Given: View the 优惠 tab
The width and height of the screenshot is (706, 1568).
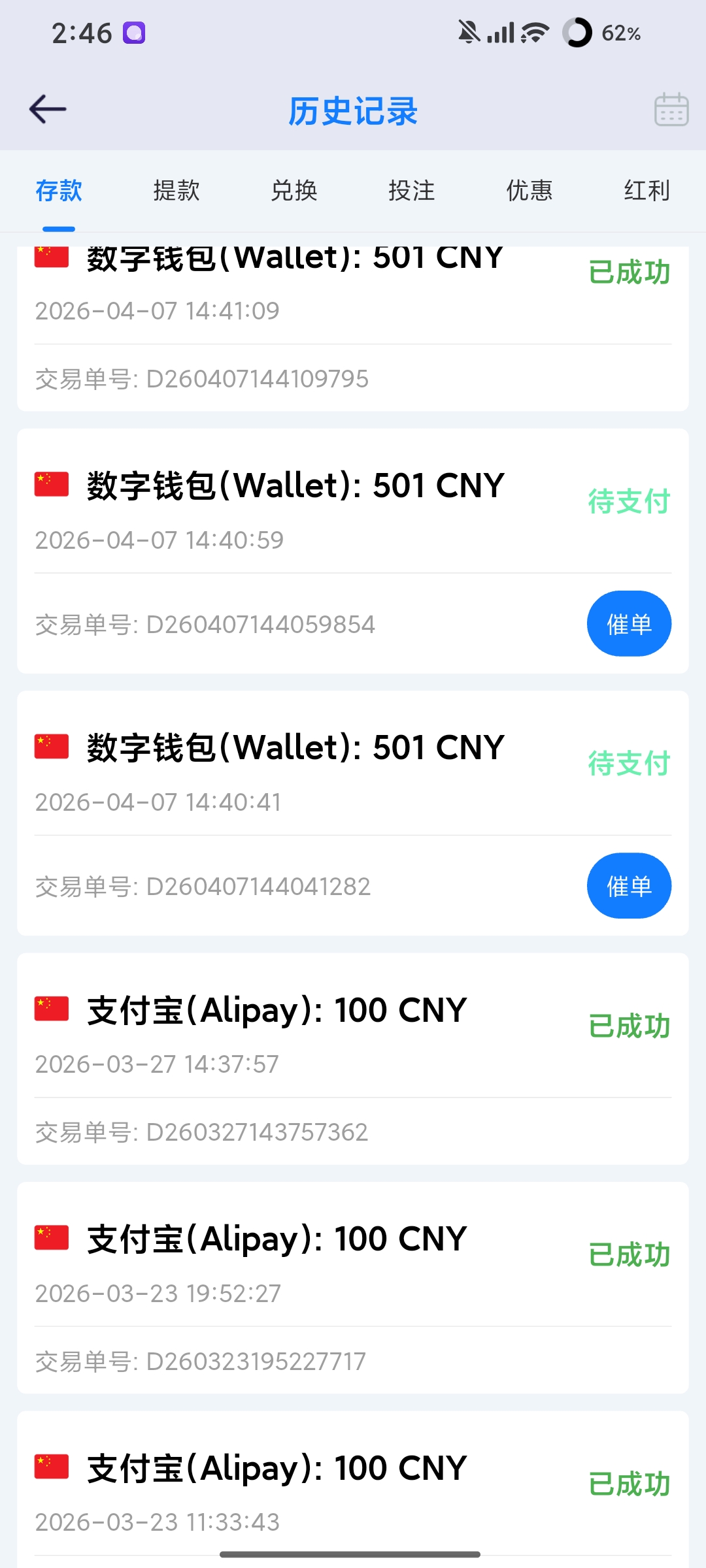Looking at the screenshot, I should (x=529, y=191).
